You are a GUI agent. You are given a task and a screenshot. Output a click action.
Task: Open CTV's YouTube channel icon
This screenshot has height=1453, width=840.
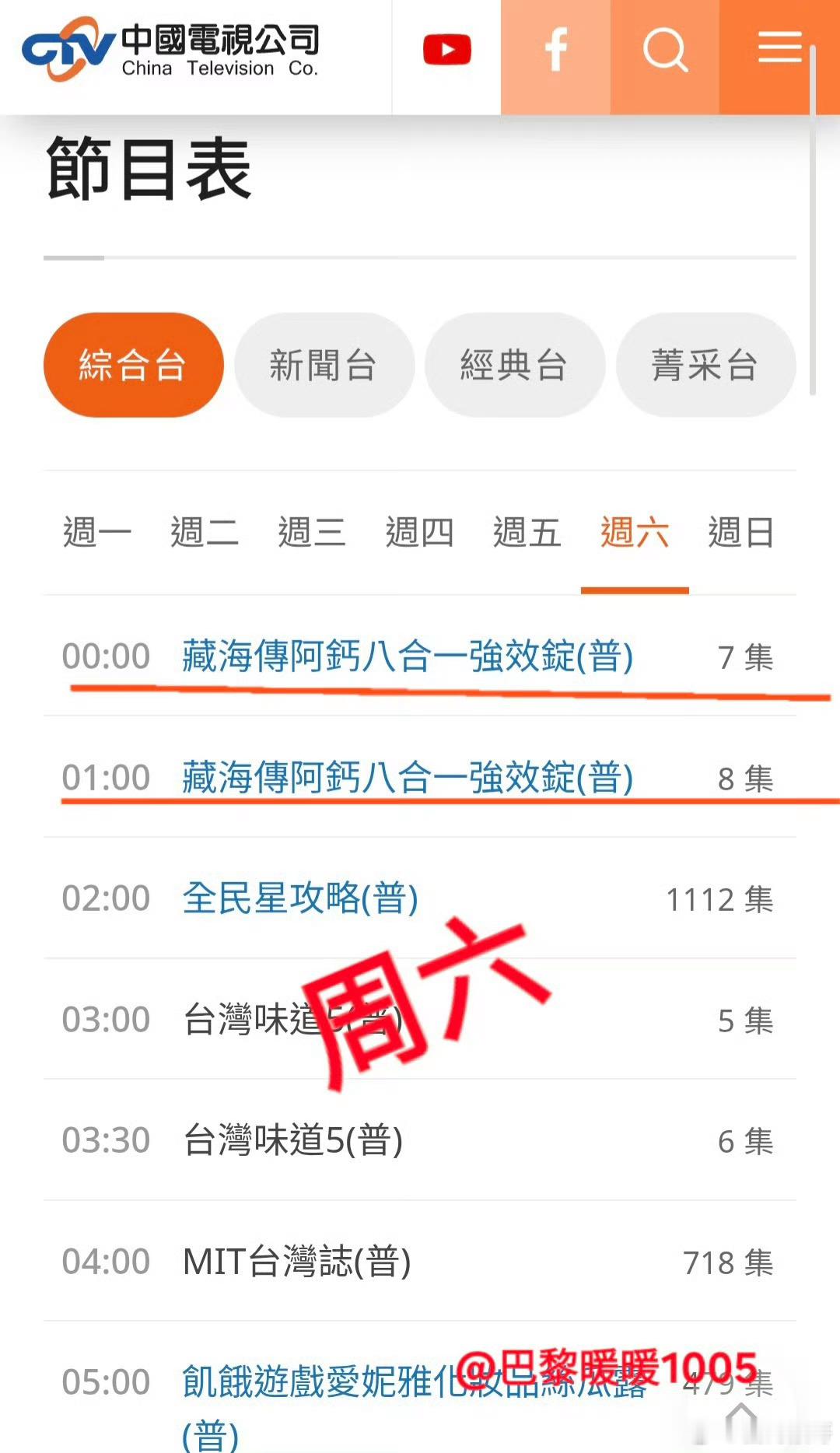[446, 49]
